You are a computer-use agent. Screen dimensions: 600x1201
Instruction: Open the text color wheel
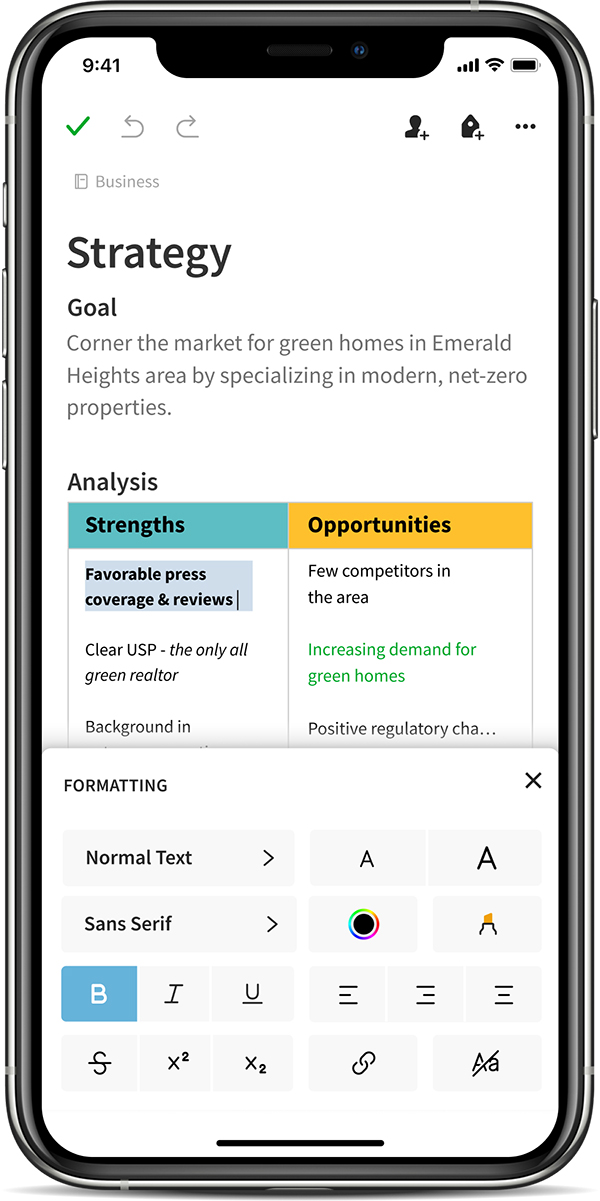[x=363, y=924]
